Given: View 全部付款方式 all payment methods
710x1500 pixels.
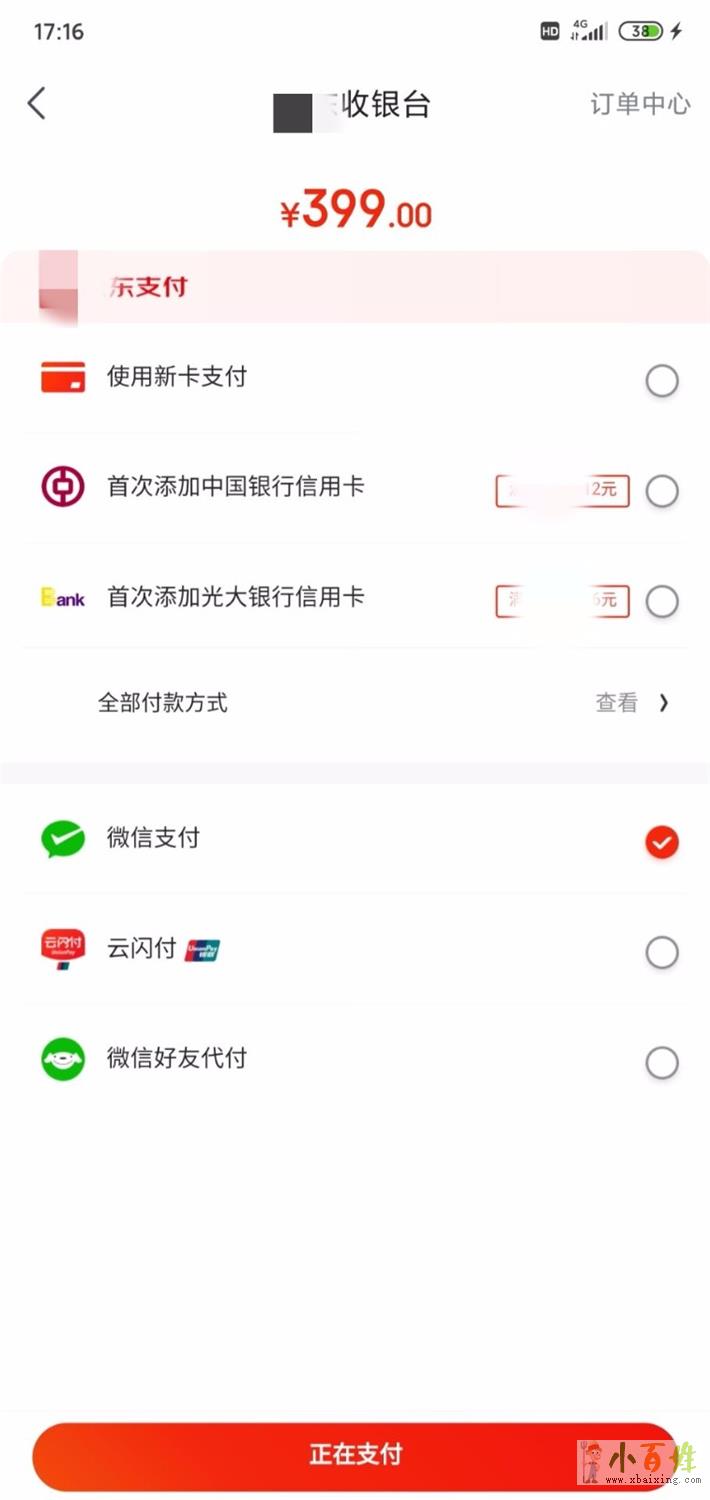Looking at the screenshot, I should click(632, 703).
